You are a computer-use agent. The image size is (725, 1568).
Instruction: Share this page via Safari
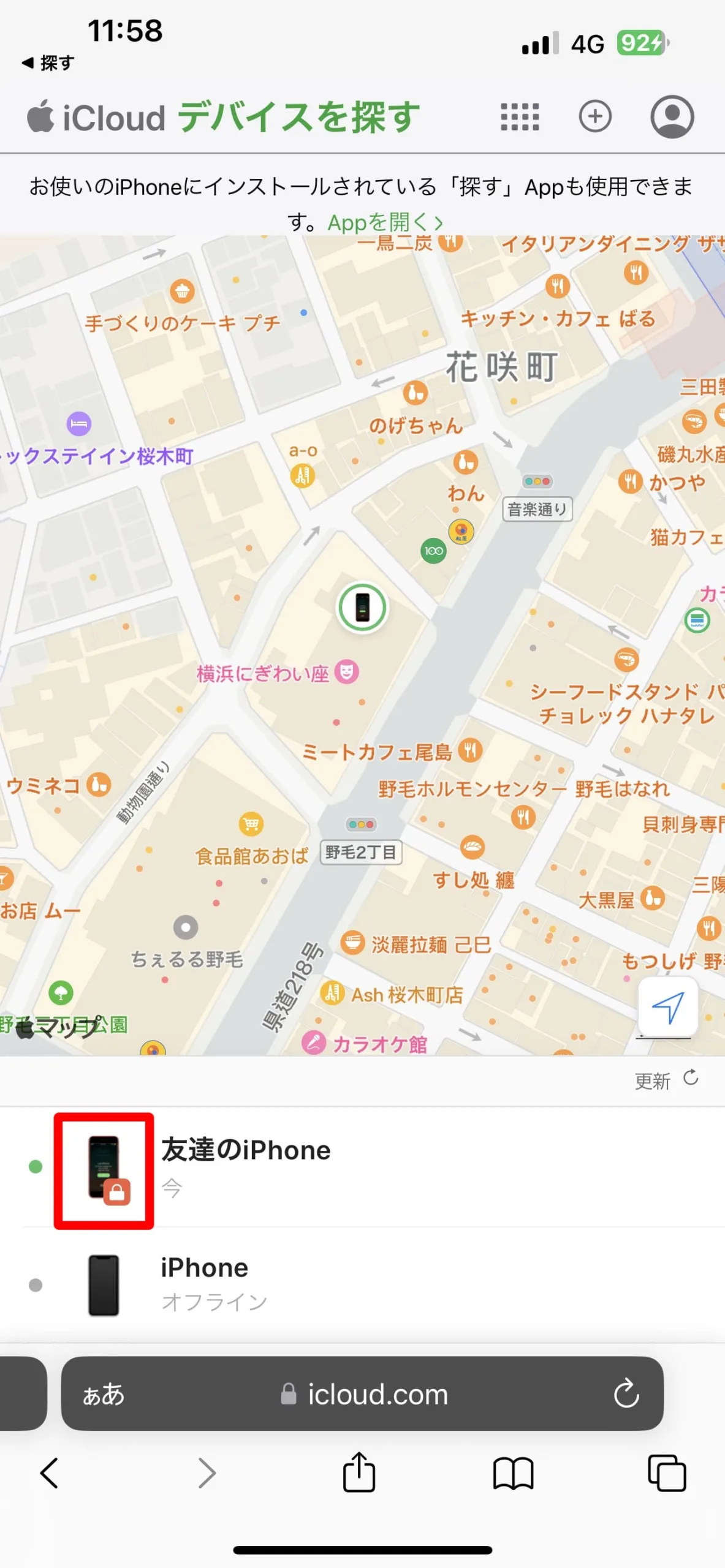pyautogui.click(x=359, y=1473)
